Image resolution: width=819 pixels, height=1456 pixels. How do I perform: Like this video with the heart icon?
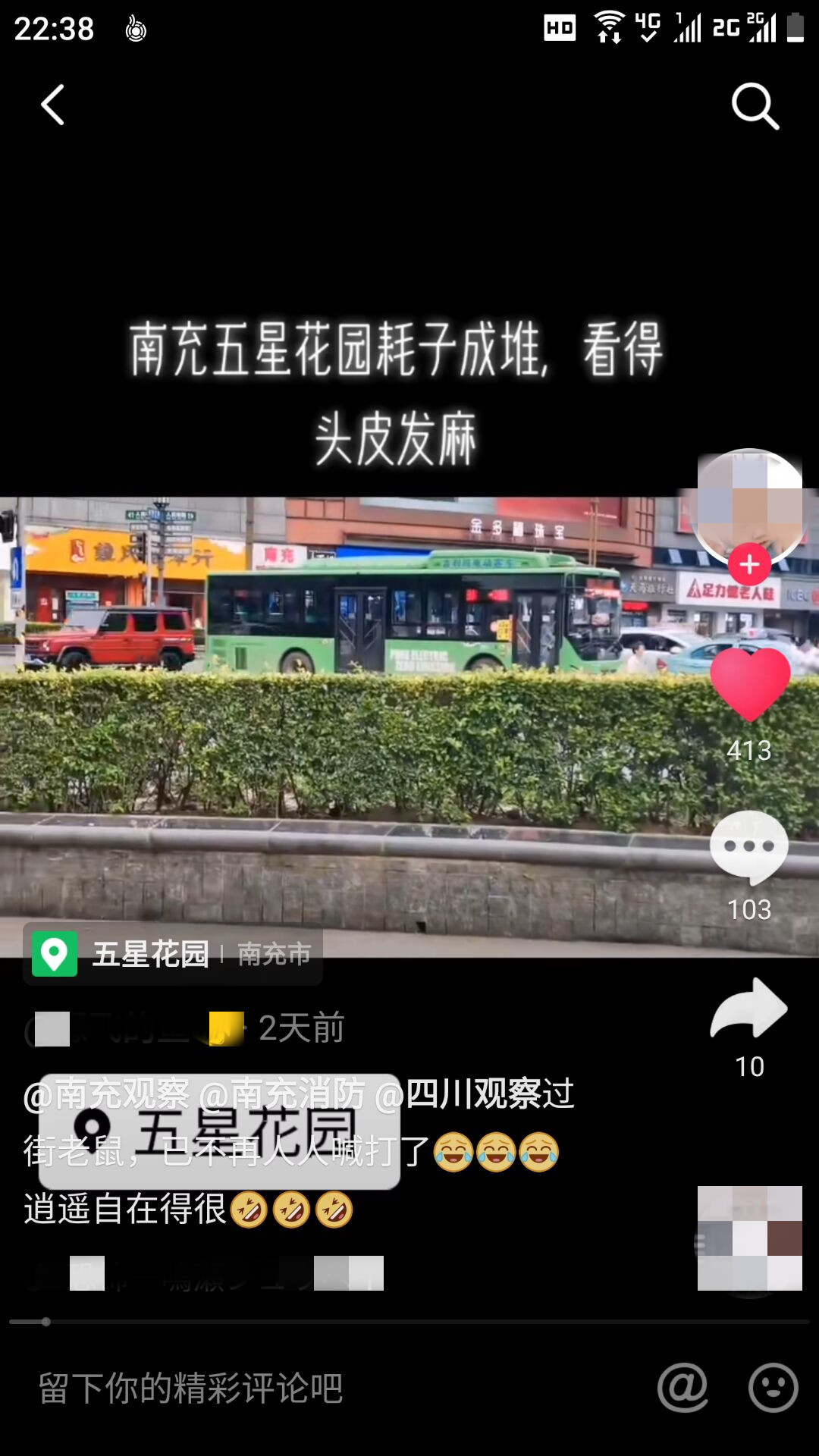[749, 684]
